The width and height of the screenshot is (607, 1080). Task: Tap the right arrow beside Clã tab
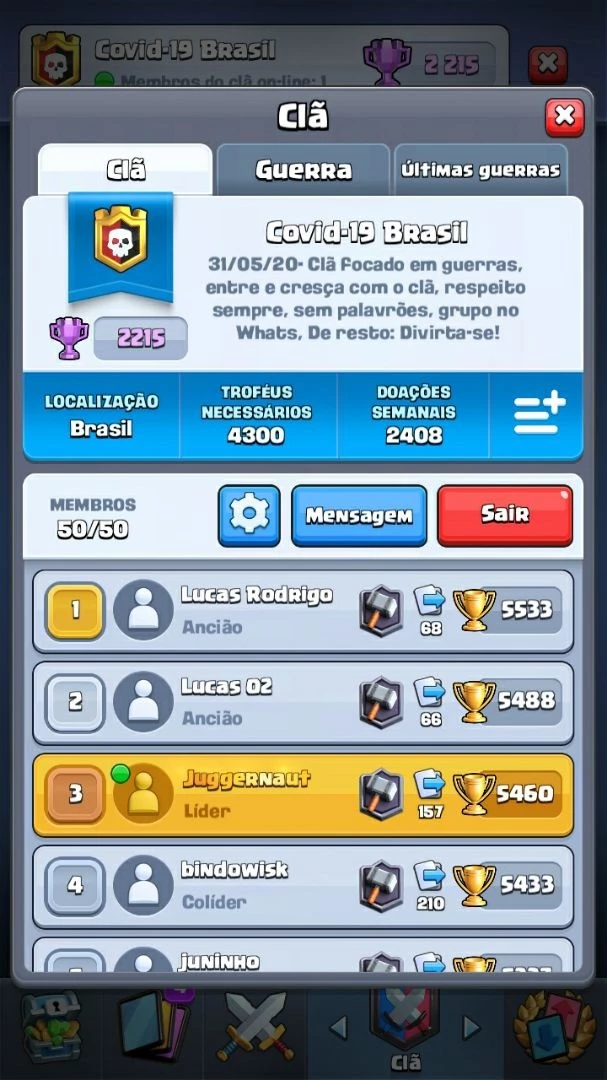point(471,1028)
